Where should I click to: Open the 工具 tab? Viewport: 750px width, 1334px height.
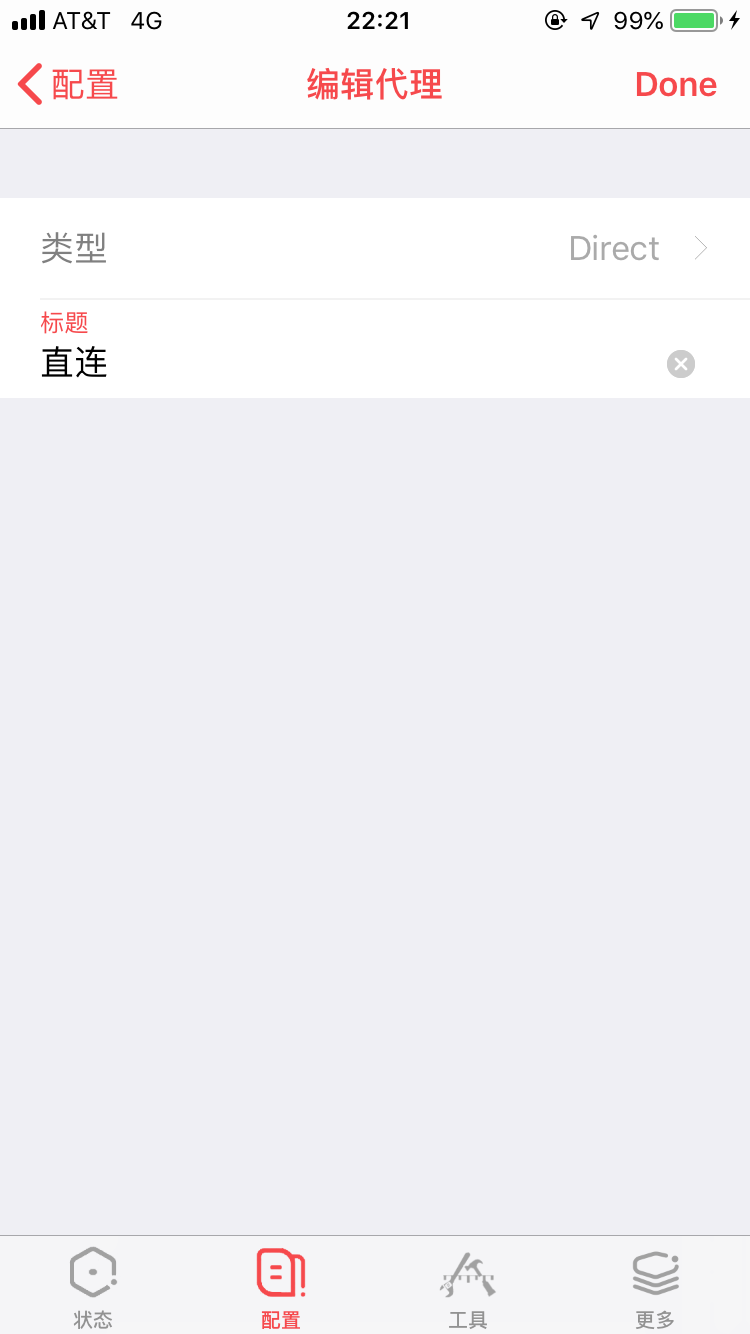(468, 1288)
